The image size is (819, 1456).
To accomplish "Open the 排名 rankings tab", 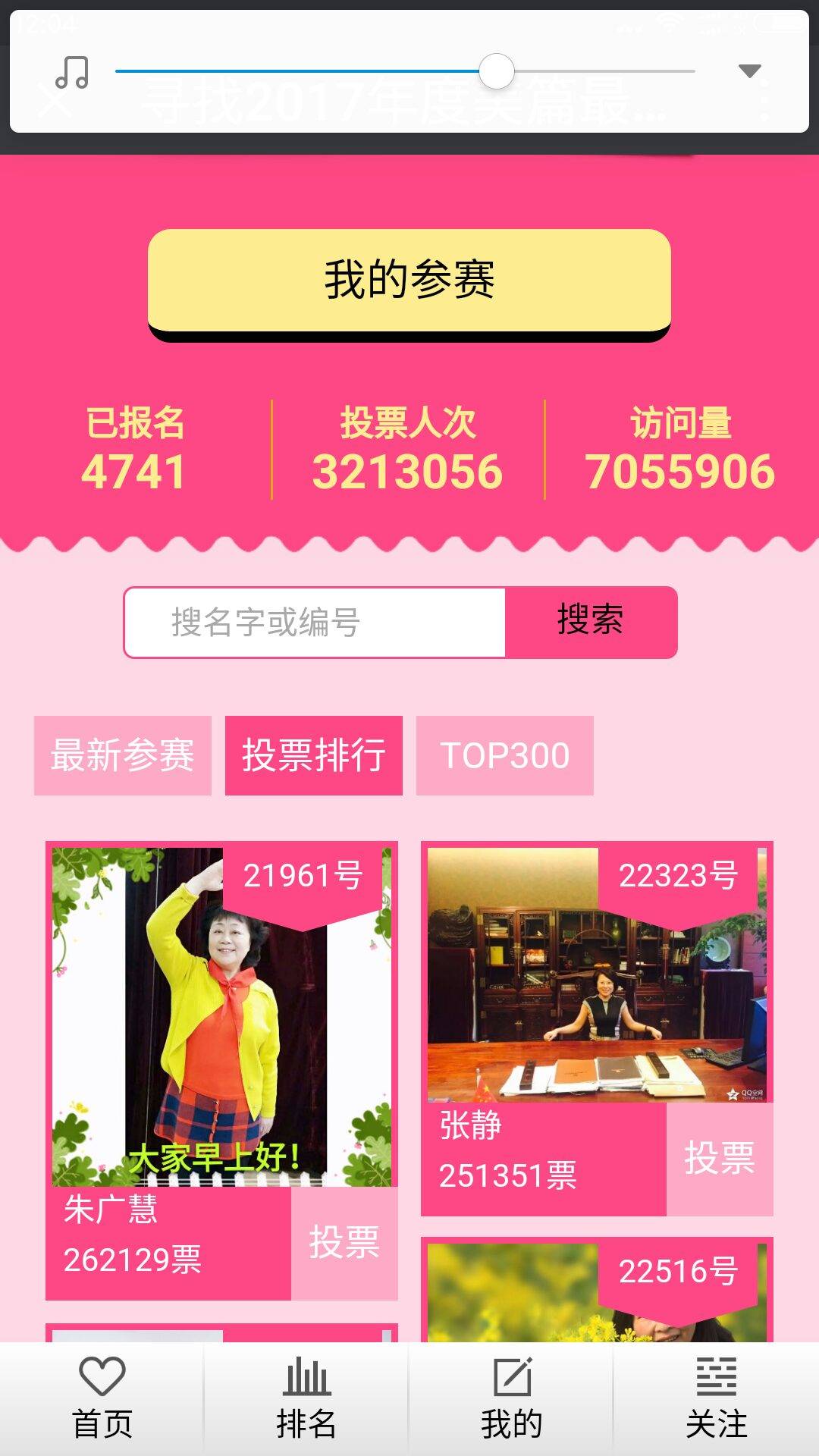I will [306, 1399].
